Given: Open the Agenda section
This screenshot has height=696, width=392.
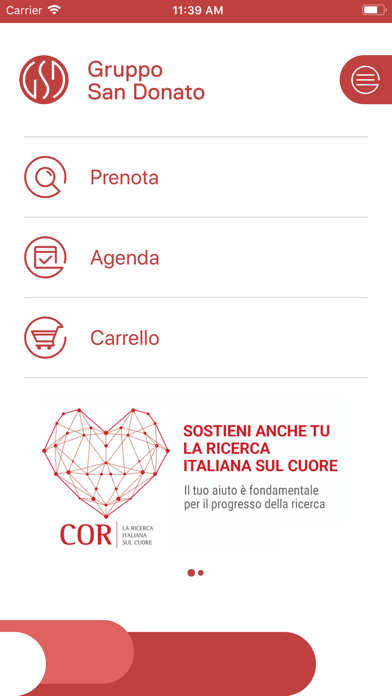Looking at the screenshot, I should [196, 257].
